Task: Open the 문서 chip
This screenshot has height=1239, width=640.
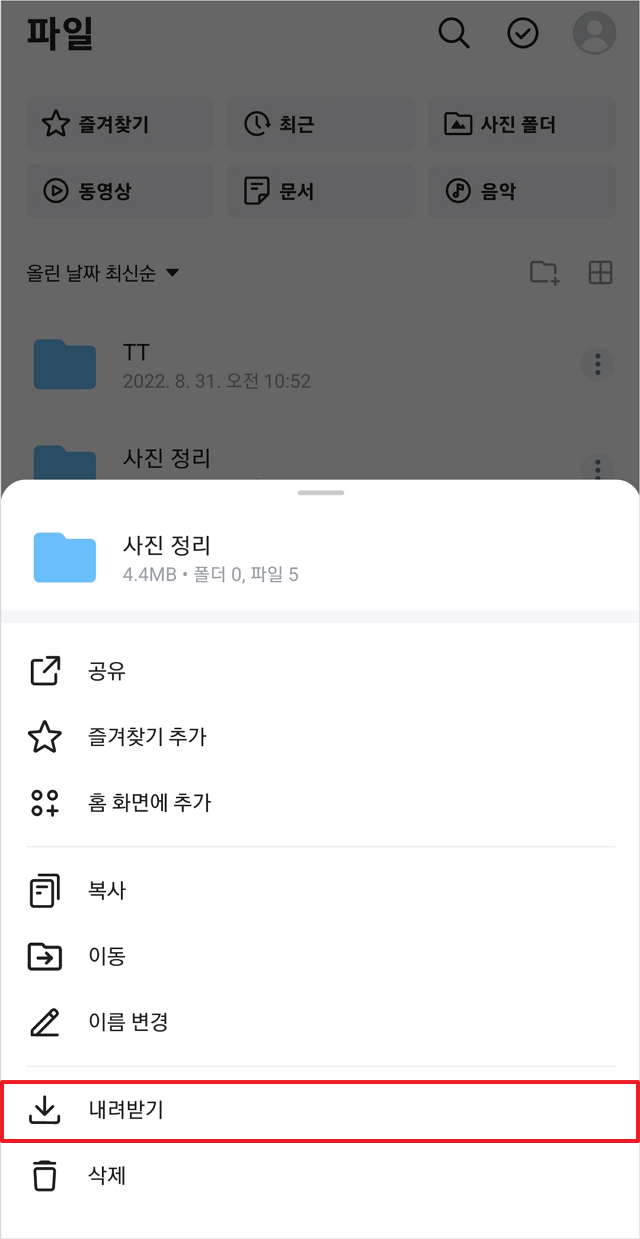Action: pos(321,191)
